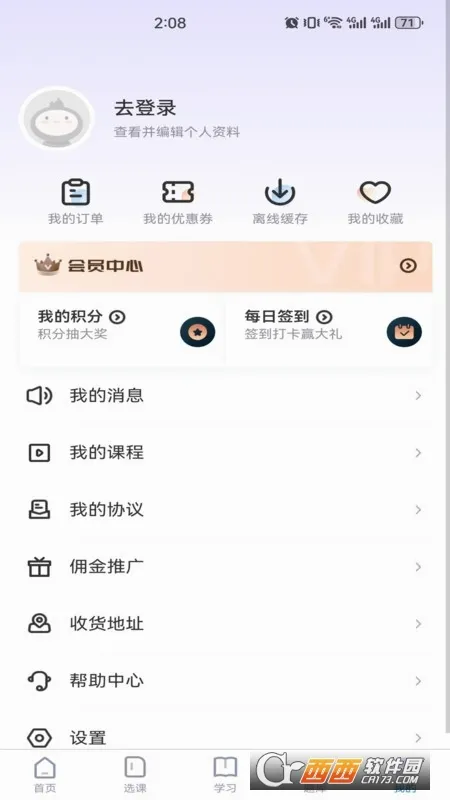Screen dimensions: 450x800
Task: Open 设置
Action: coord(225,737)
